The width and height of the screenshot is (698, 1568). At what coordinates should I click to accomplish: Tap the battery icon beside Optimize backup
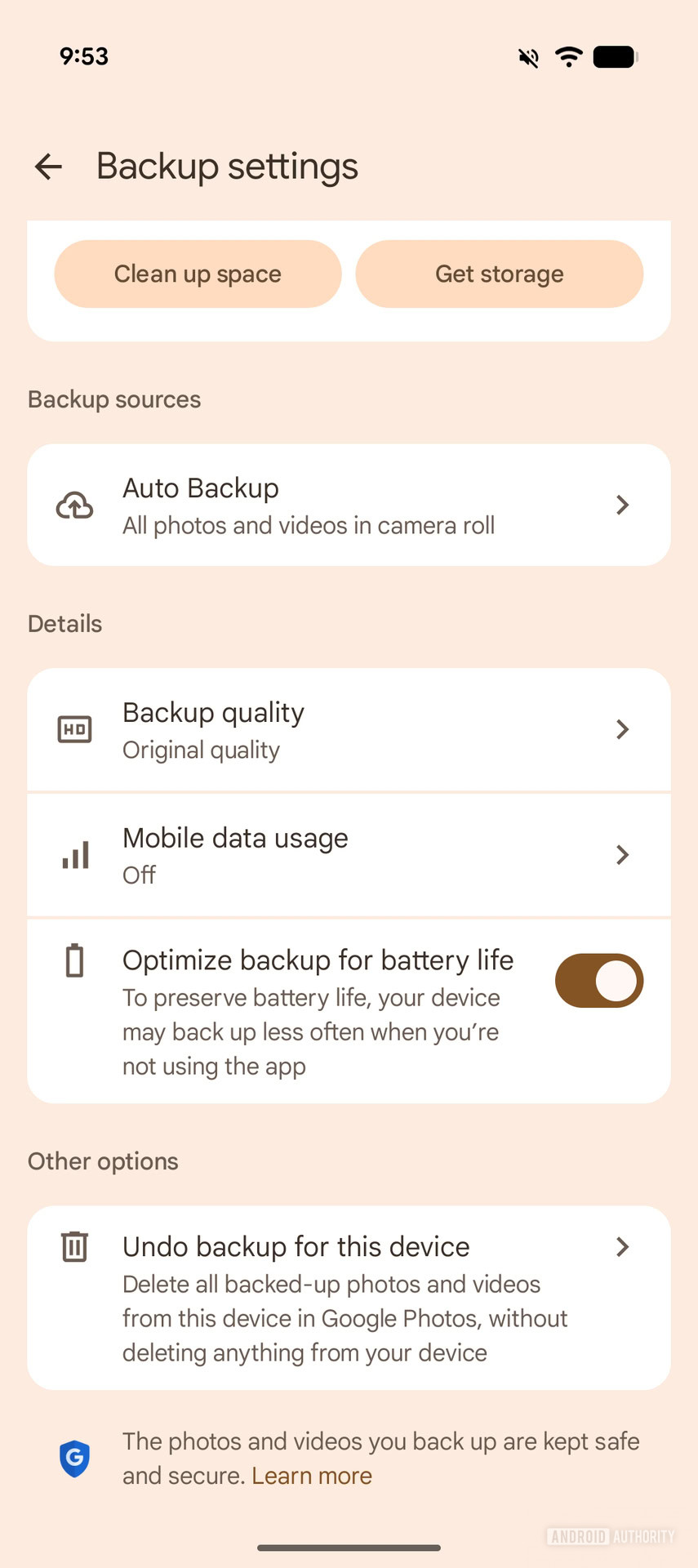point(74,961)
